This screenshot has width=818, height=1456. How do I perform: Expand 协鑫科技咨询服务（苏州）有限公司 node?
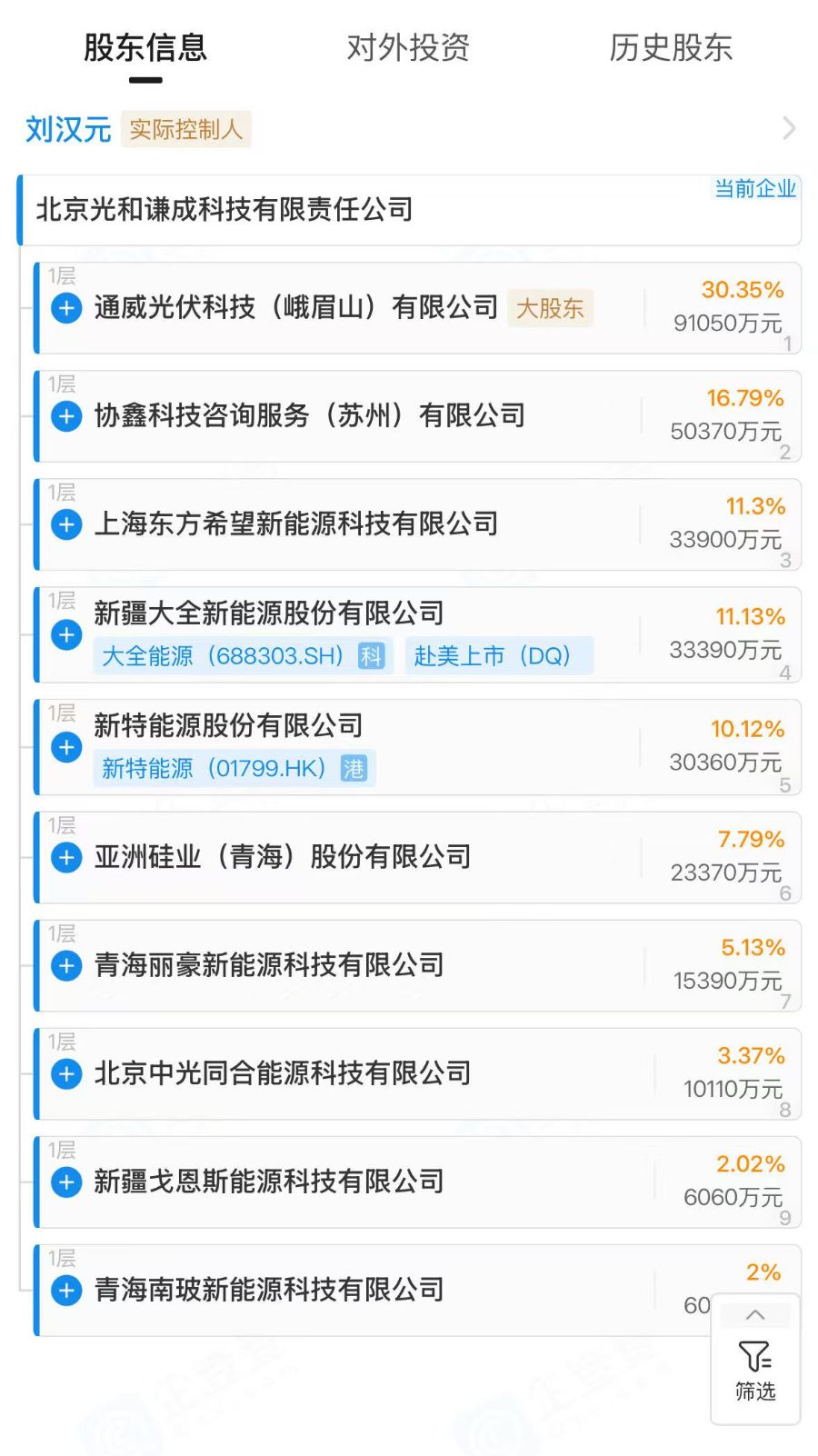[x=66, y=416]
